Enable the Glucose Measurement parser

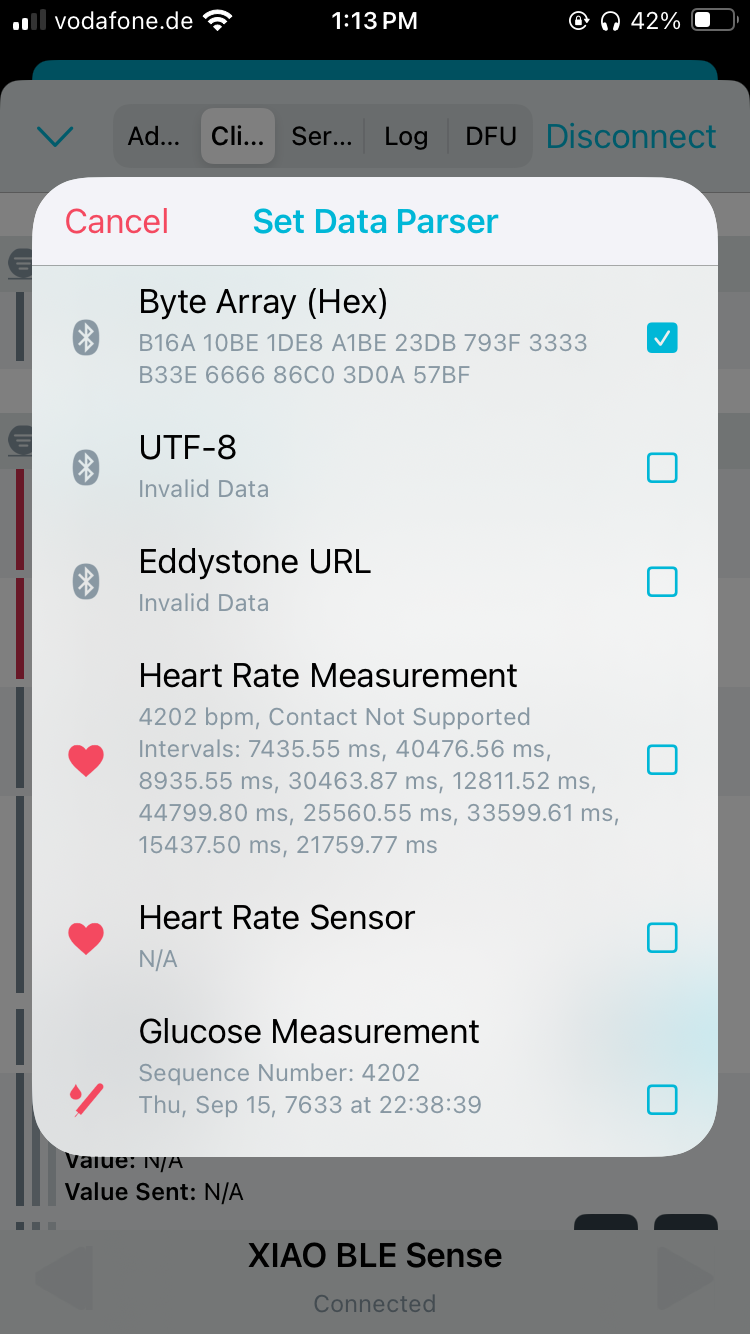662,1100
